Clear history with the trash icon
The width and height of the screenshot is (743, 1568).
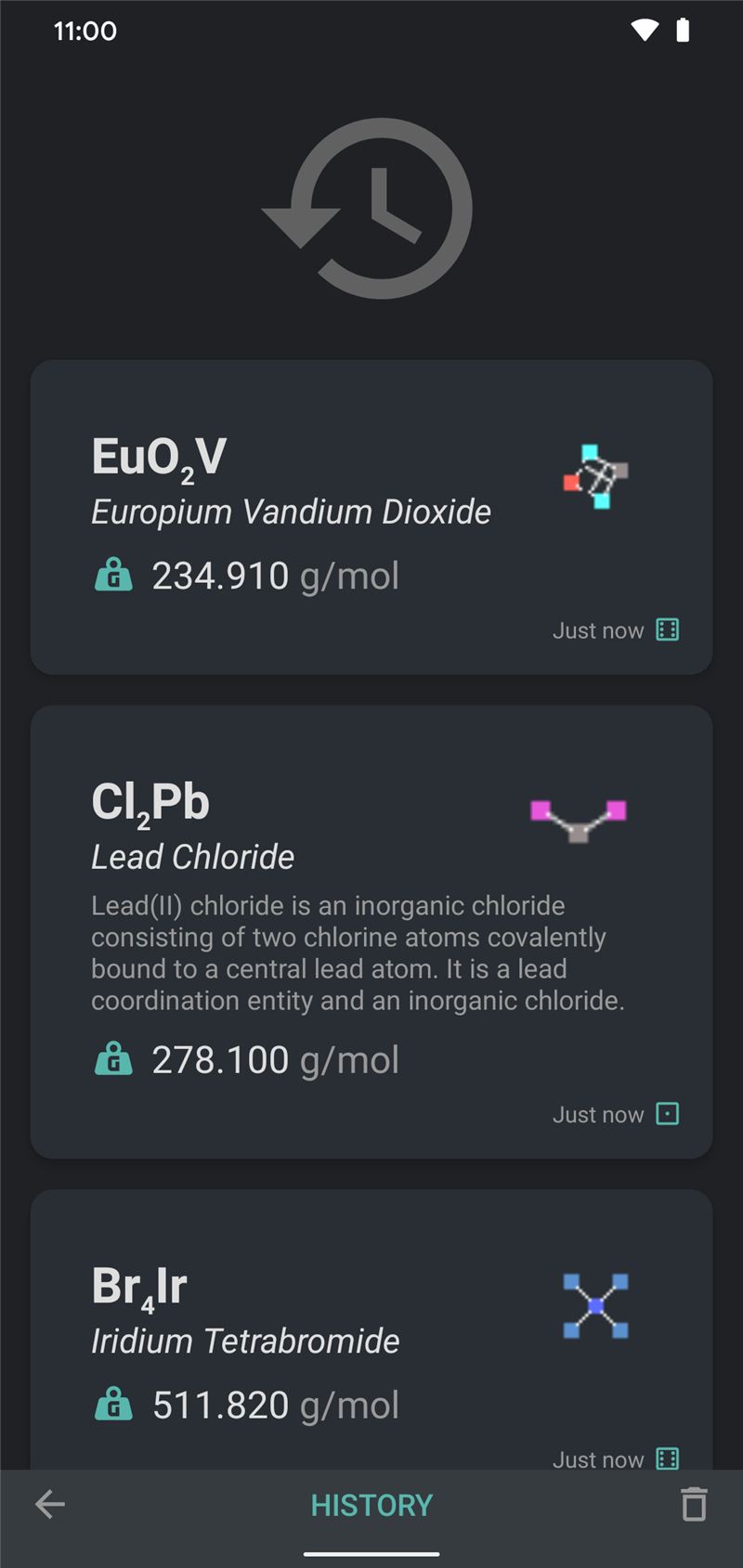click(694, 1504)
